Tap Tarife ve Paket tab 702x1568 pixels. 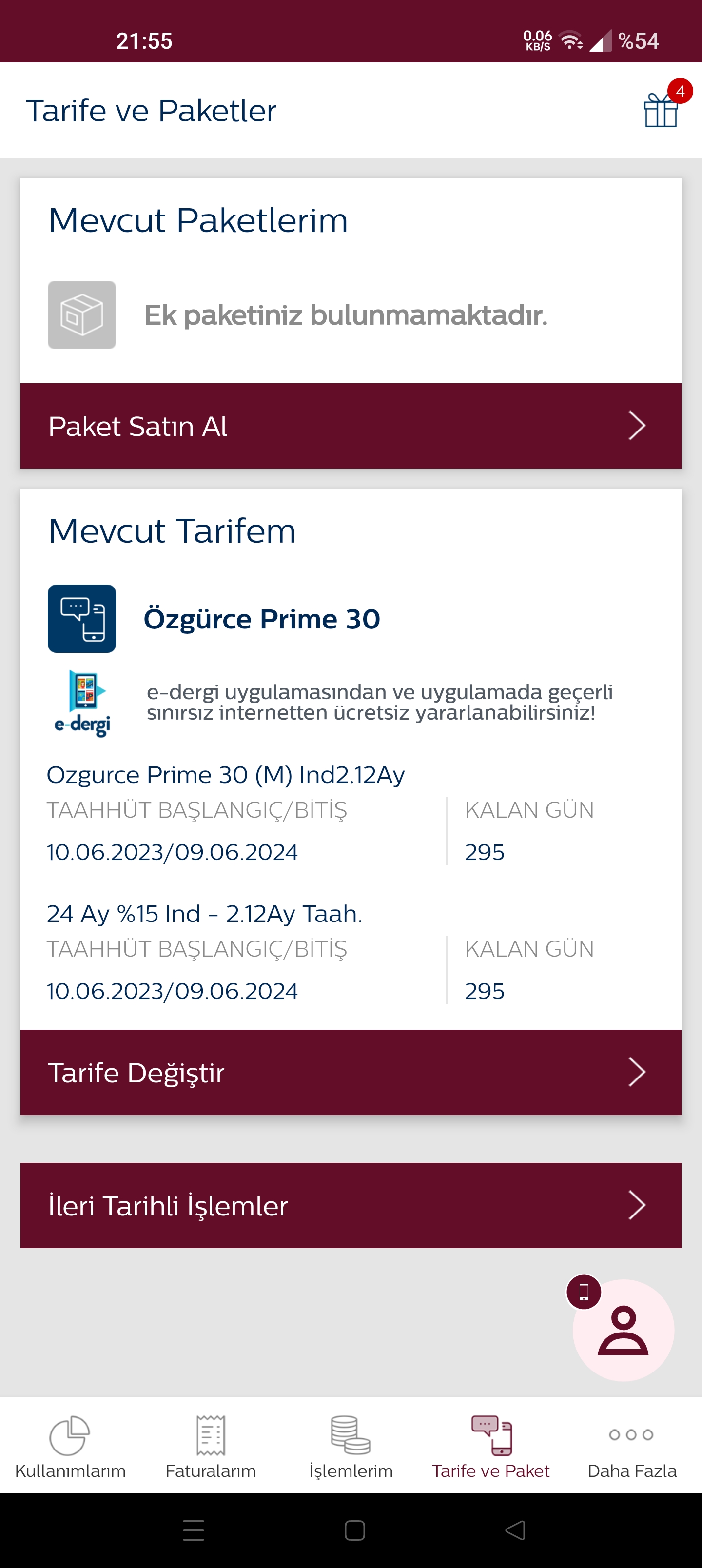coord(491,1446)
